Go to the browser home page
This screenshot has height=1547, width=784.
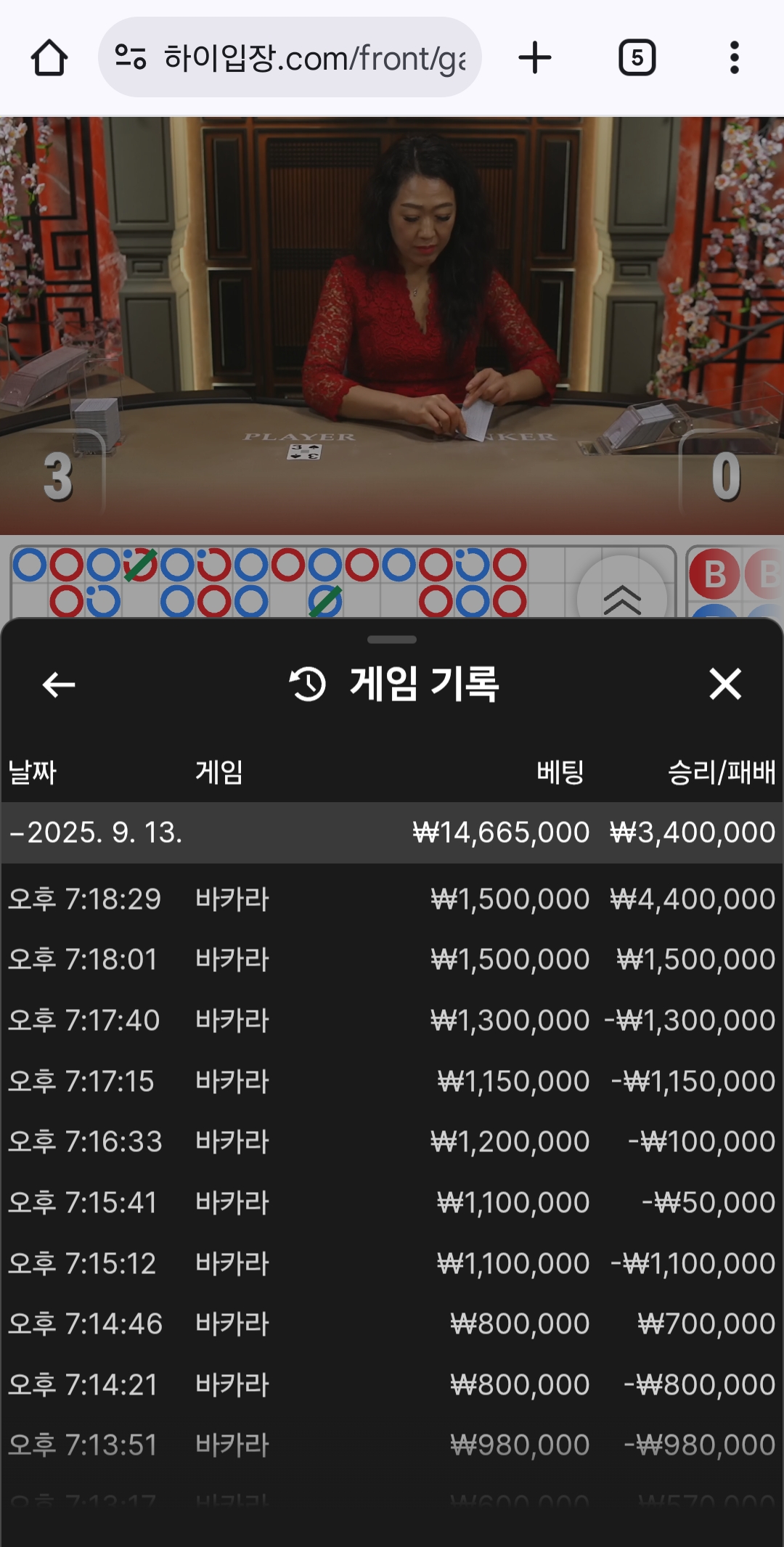[49, 58]
